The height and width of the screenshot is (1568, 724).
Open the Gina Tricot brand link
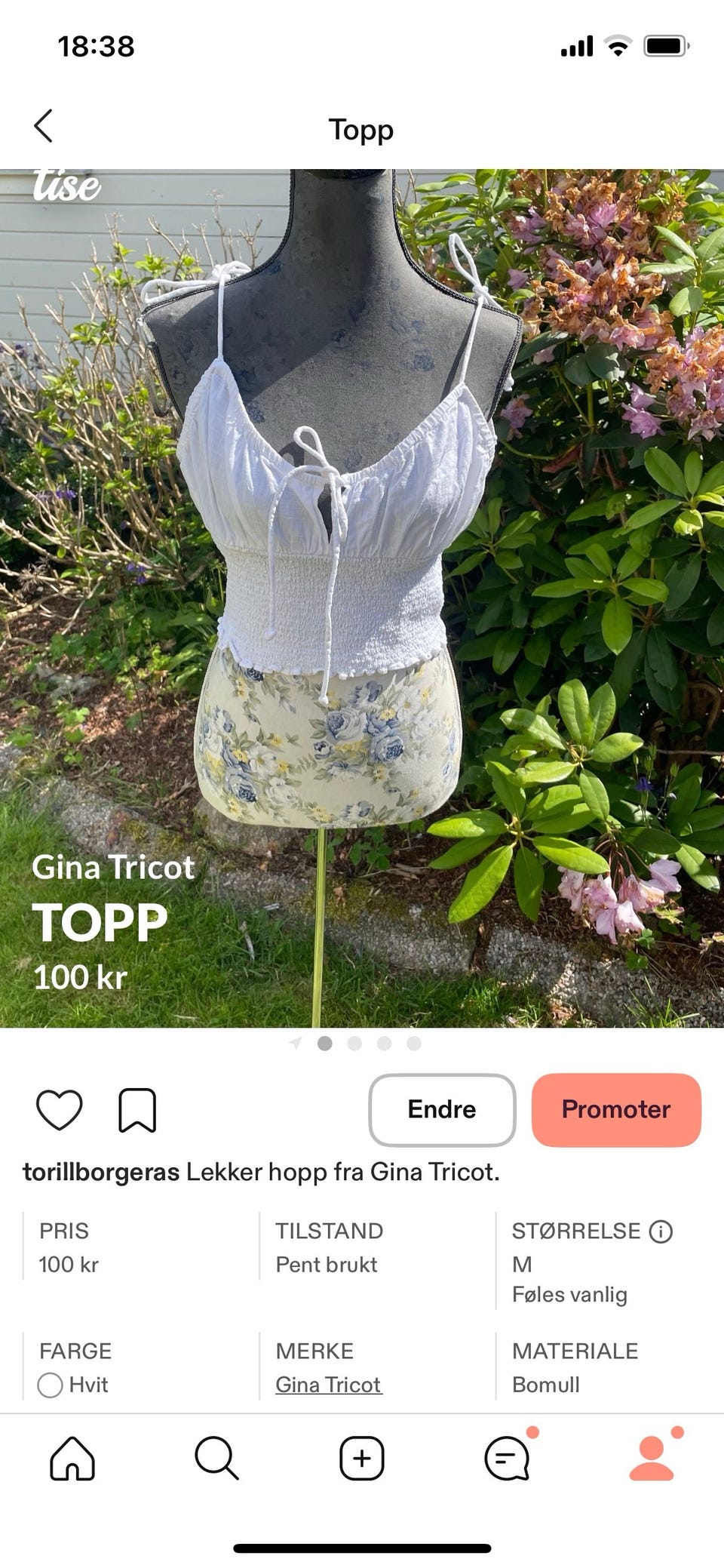pyautogui.click(x=328, y=1385)
